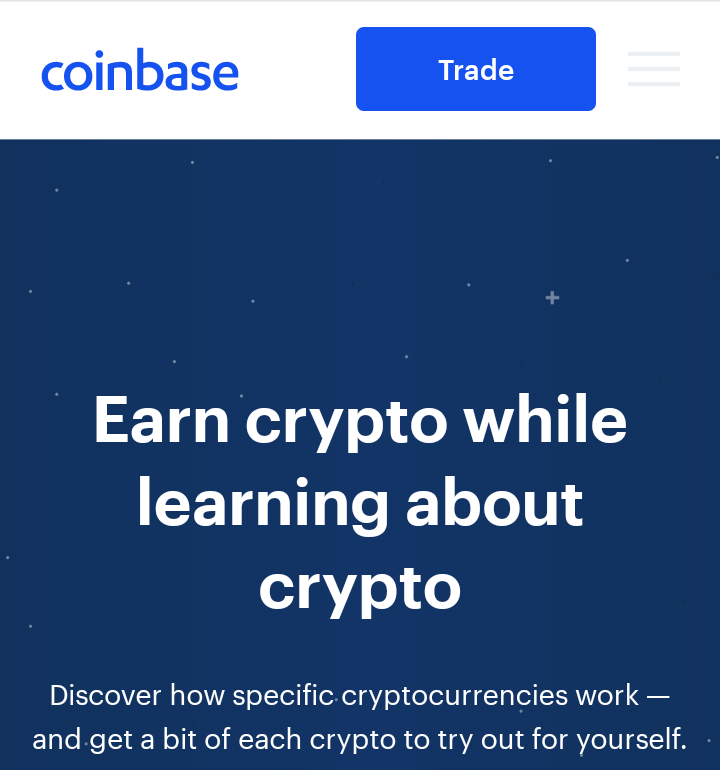
Task: Go to the Coinbase home logo
Action: [140, 70]
